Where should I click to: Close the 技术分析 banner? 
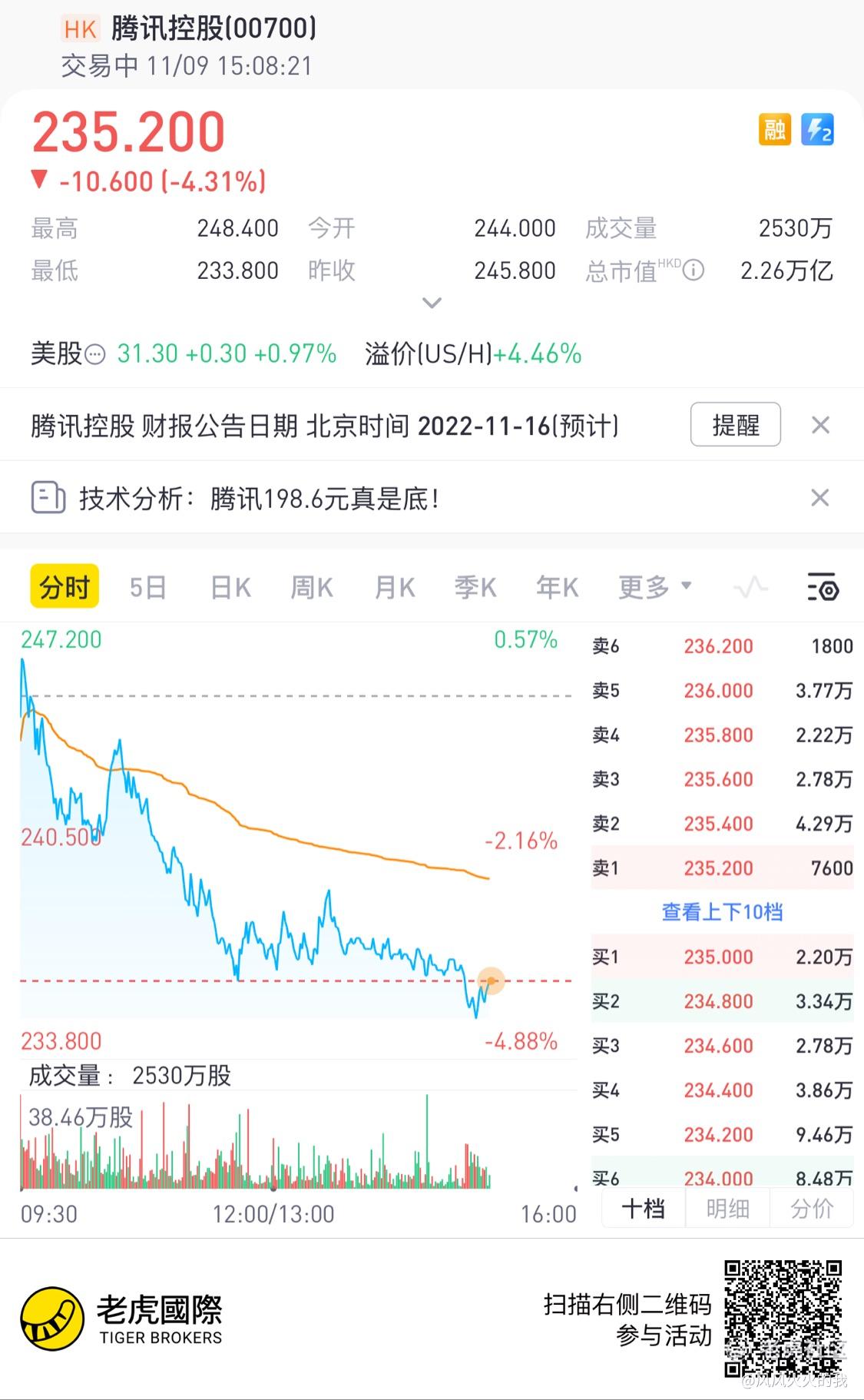820,498
